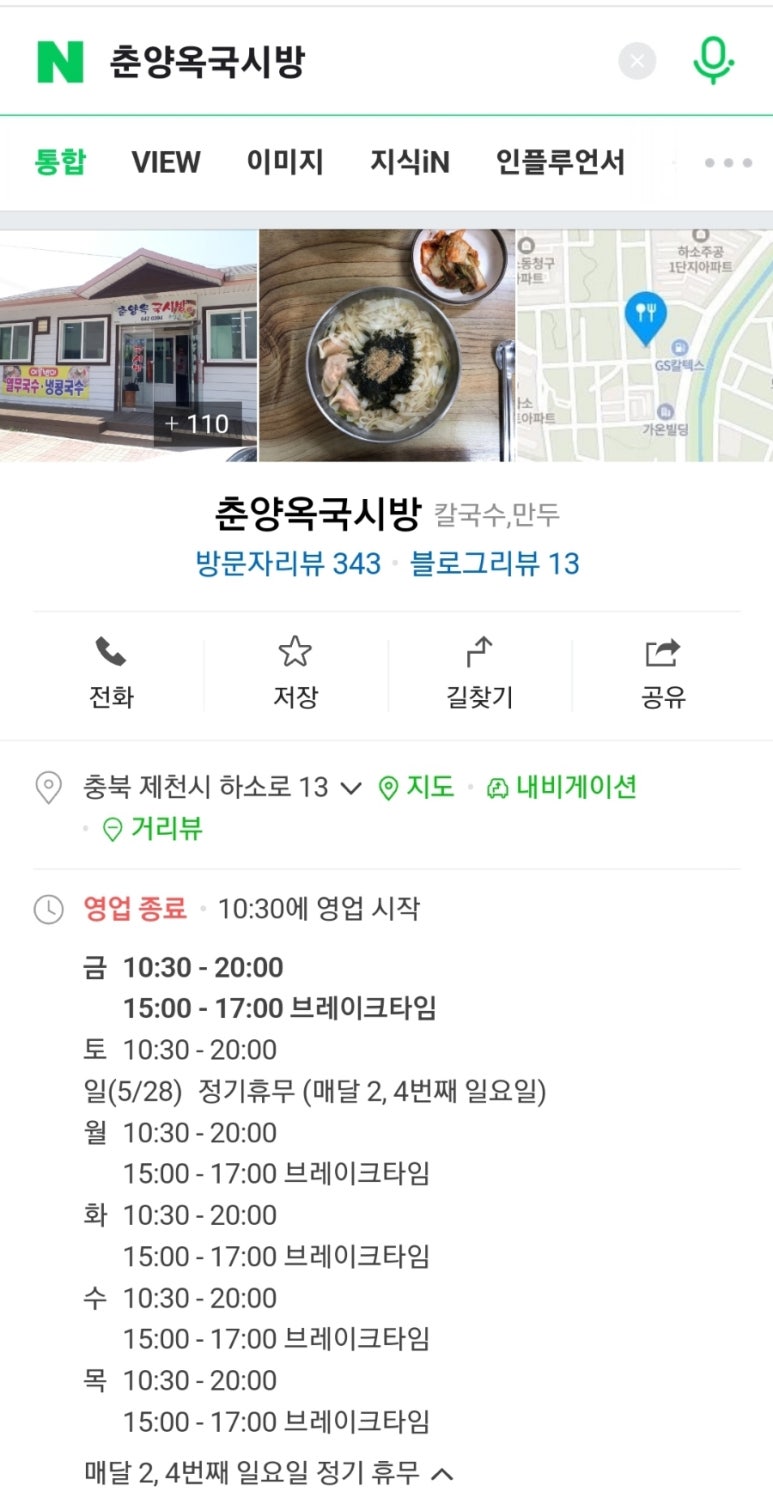Open 방문자리뷰 343 visitor reviews

pyautogui.click(x=288, y=564)
